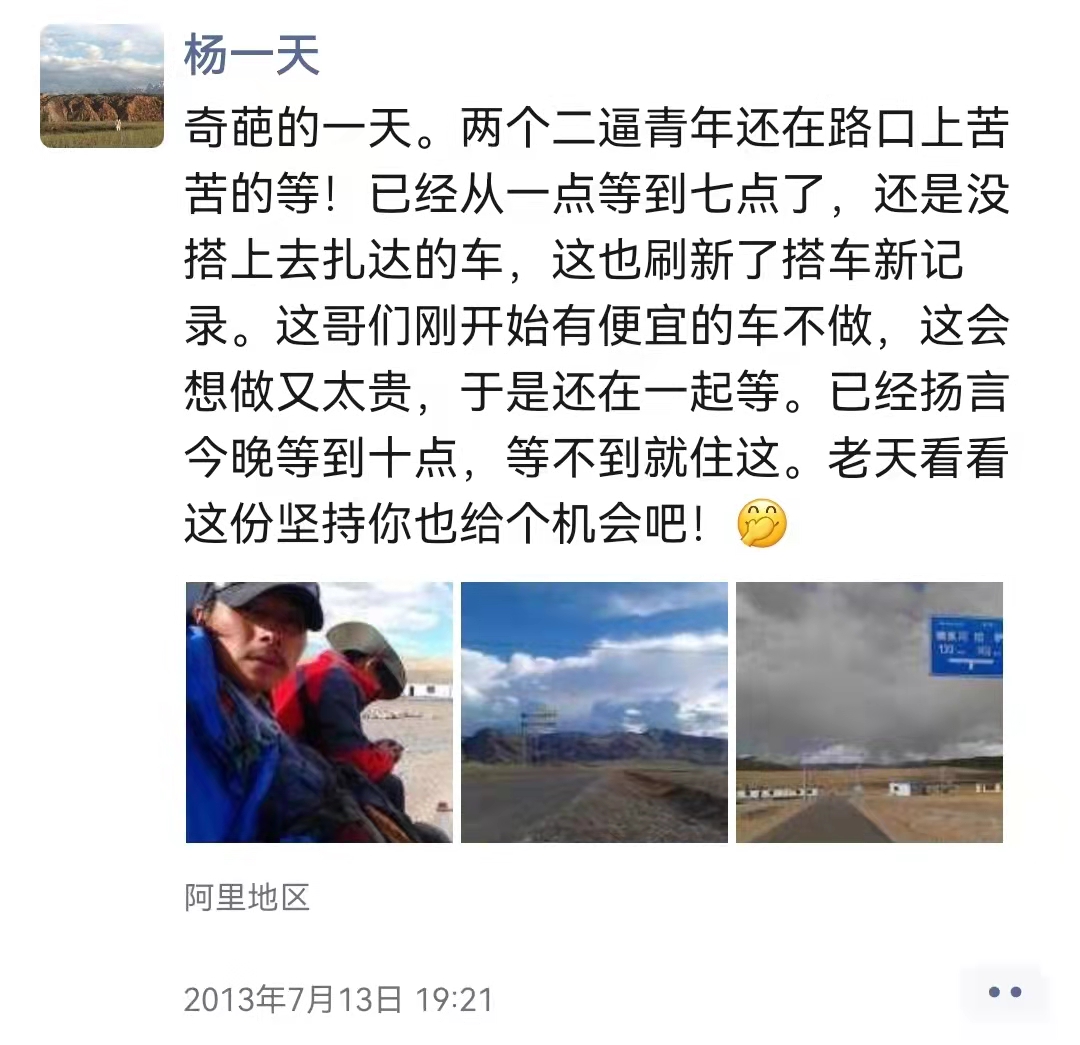Open the 阿里地区 location tag

pos(247,897)
